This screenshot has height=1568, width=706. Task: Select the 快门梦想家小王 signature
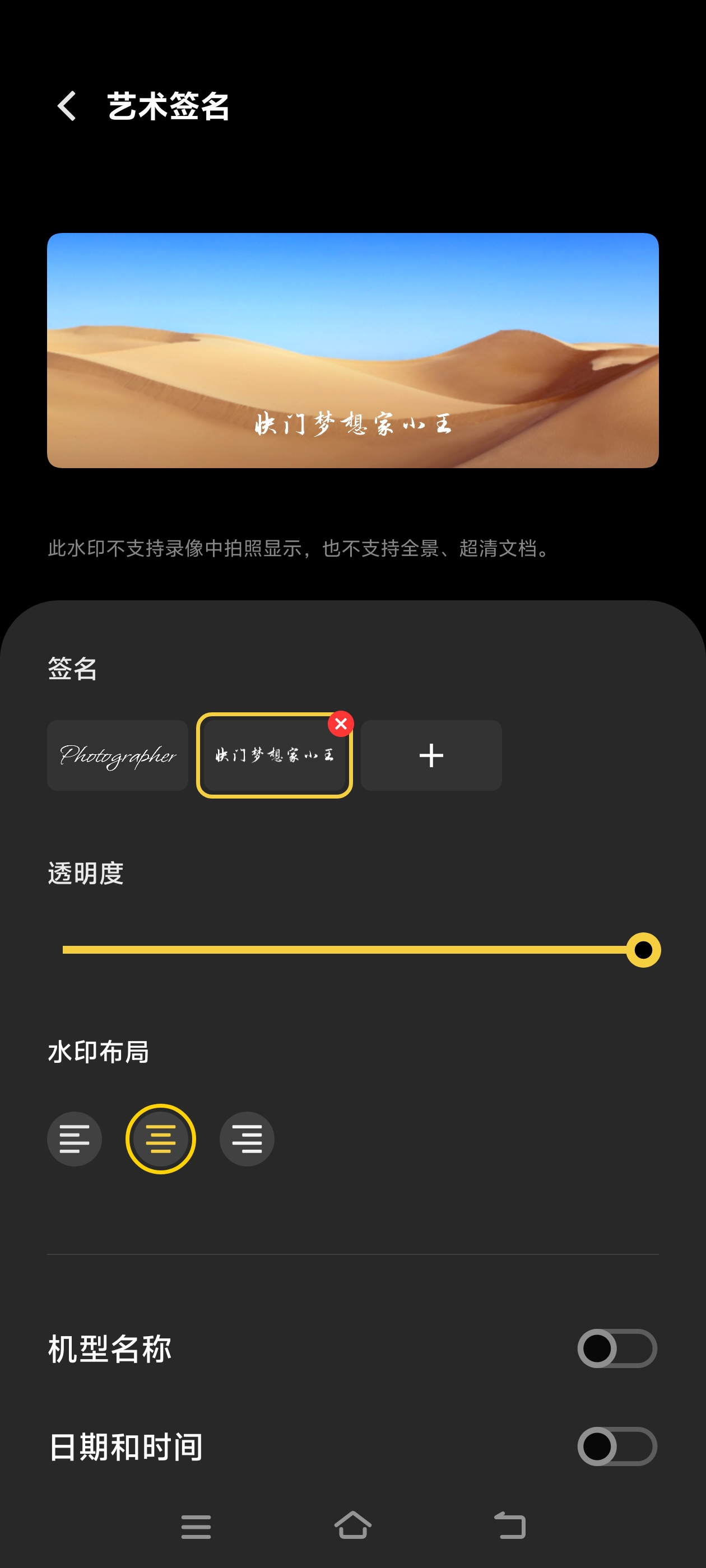click(273, 756)
